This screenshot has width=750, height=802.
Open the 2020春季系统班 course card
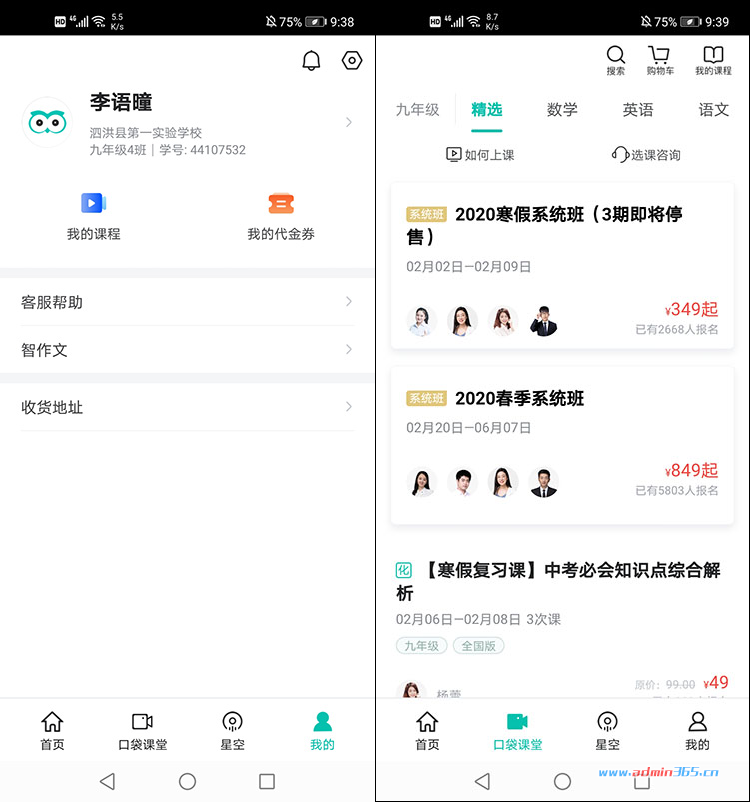coord(562,443)
